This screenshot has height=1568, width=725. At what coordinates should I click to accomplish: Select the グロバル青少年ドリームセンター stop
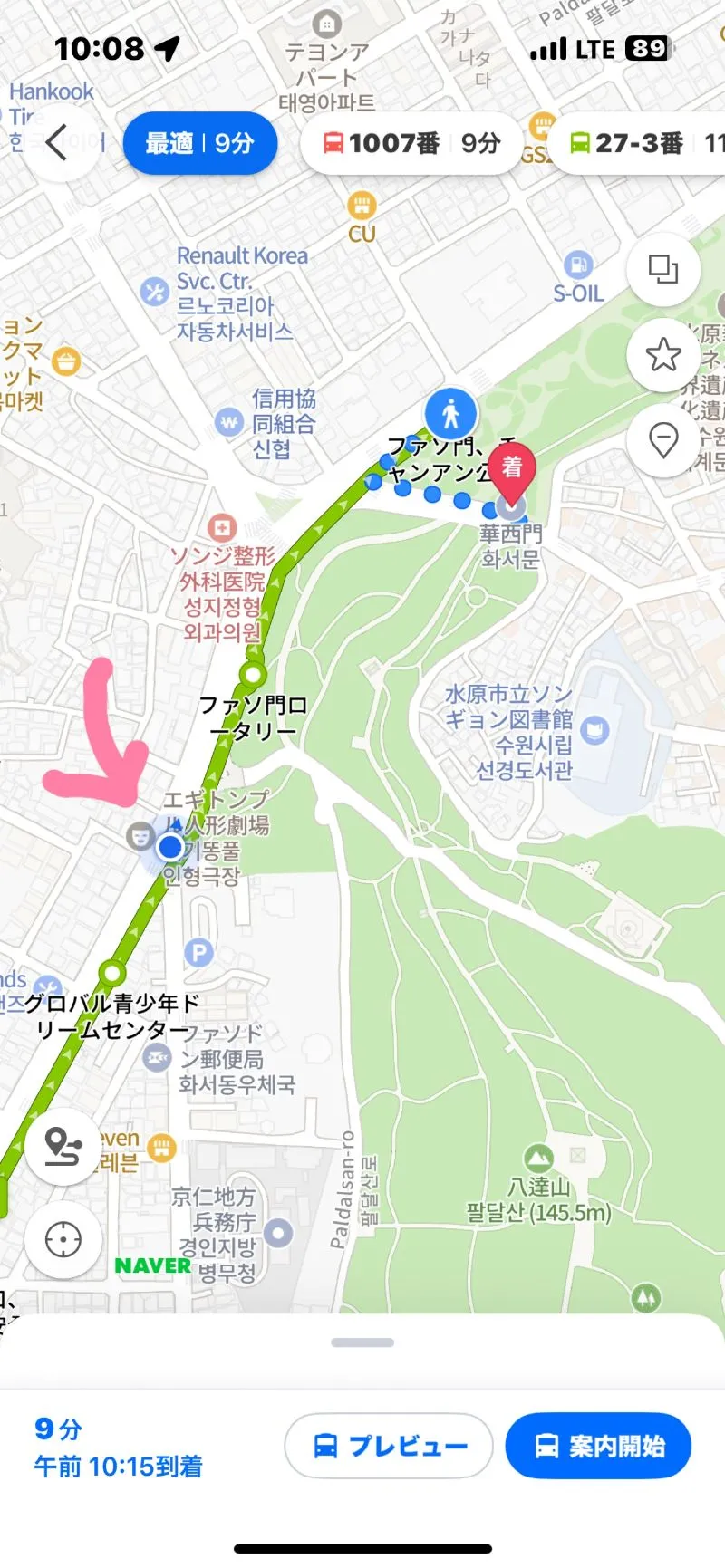(112, 973)
